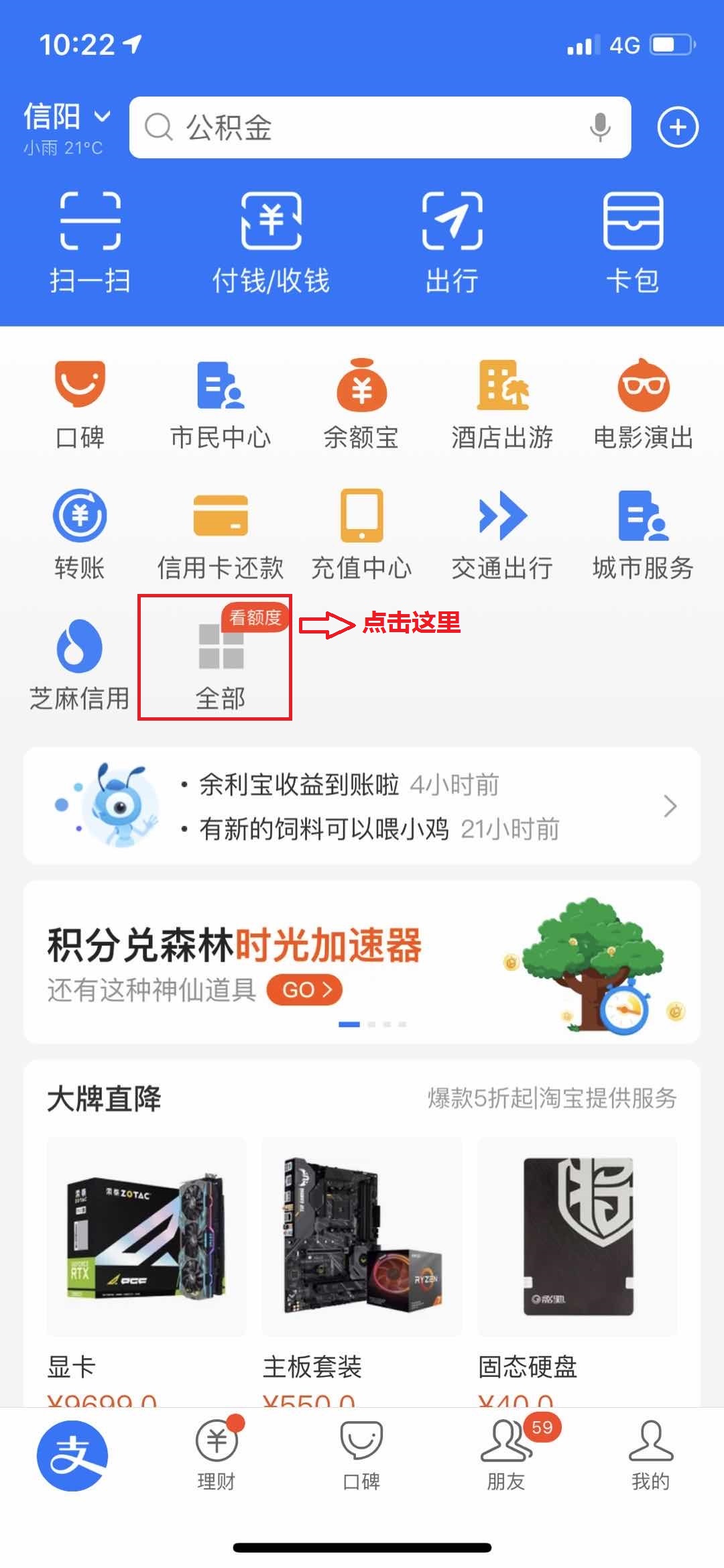
Task: Open the 显卡 product card
Action: (x=146, y=1260)
